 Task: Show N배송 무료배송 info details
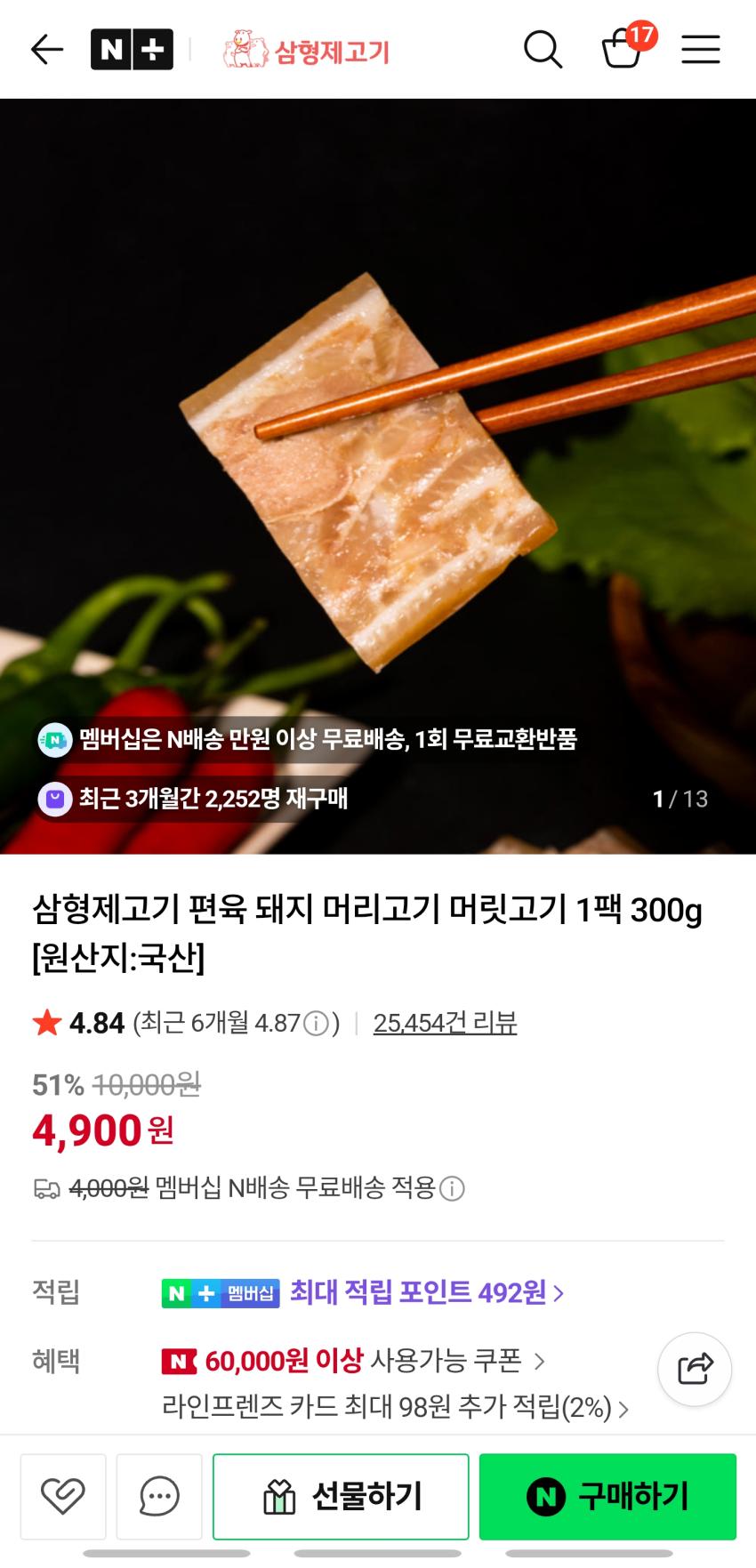453,1188
